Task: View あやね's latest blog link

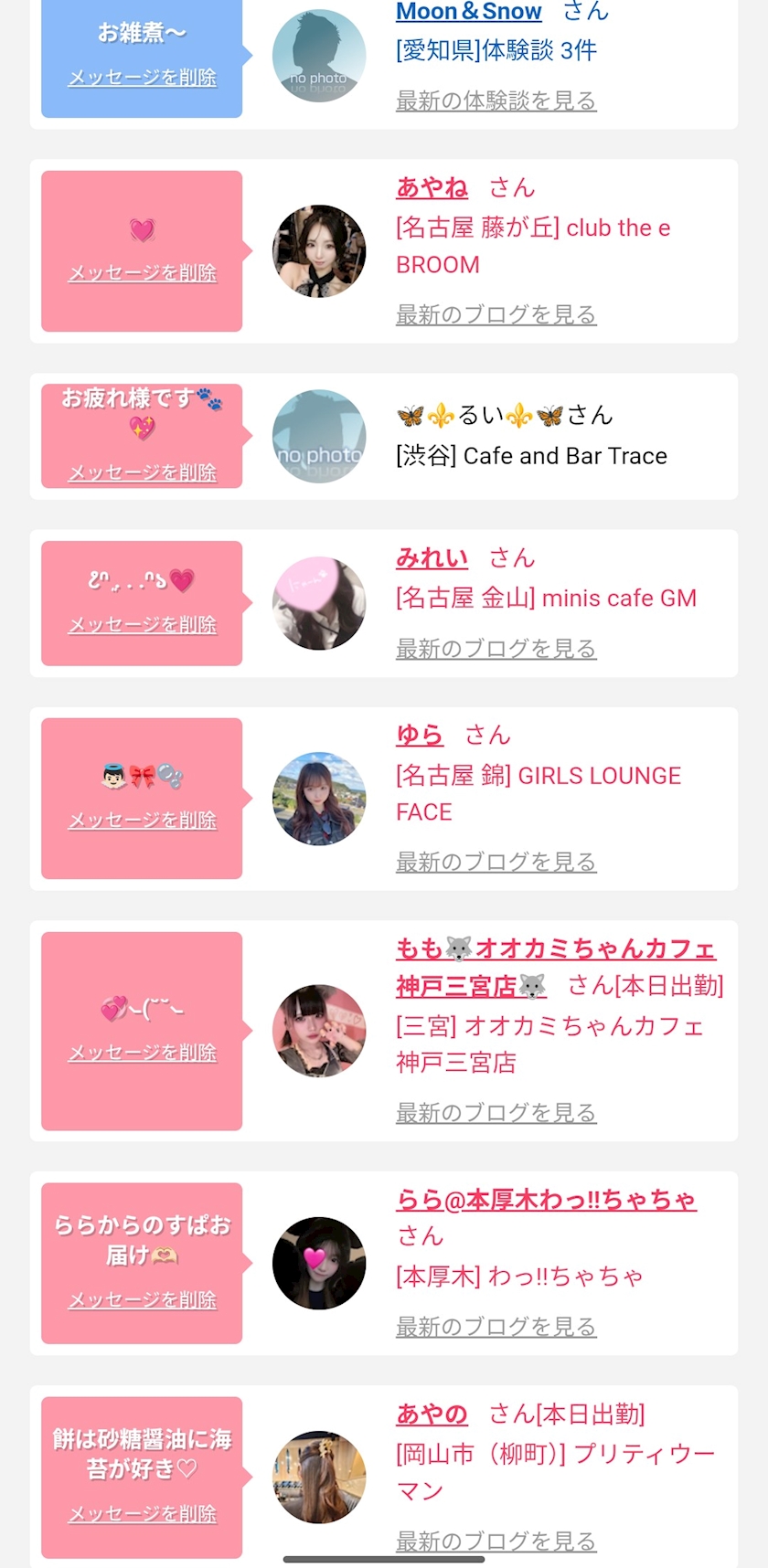Action: 496,314
